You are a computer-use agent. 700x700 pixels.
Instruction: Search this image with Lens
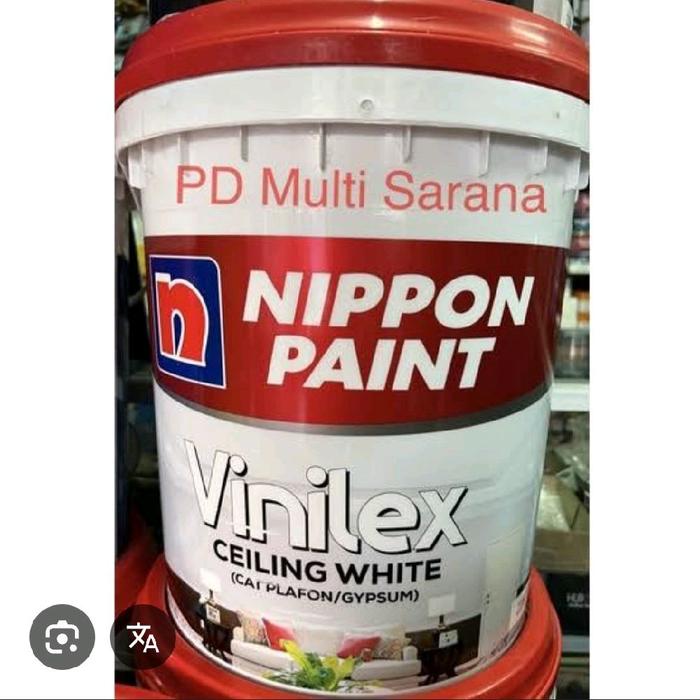[62, 637]
